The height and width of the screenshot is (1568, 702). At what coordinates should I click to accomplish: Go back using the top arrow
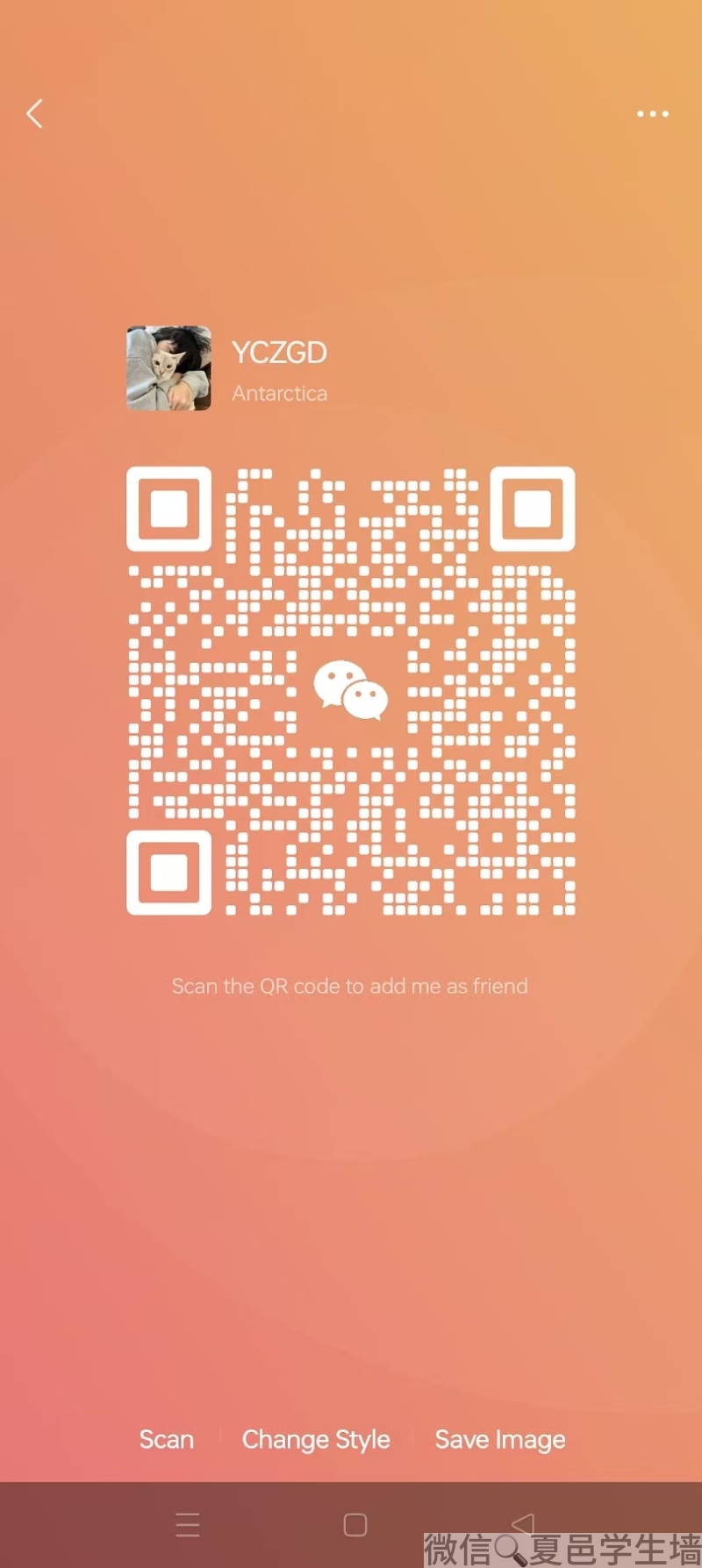click(35, 114)
